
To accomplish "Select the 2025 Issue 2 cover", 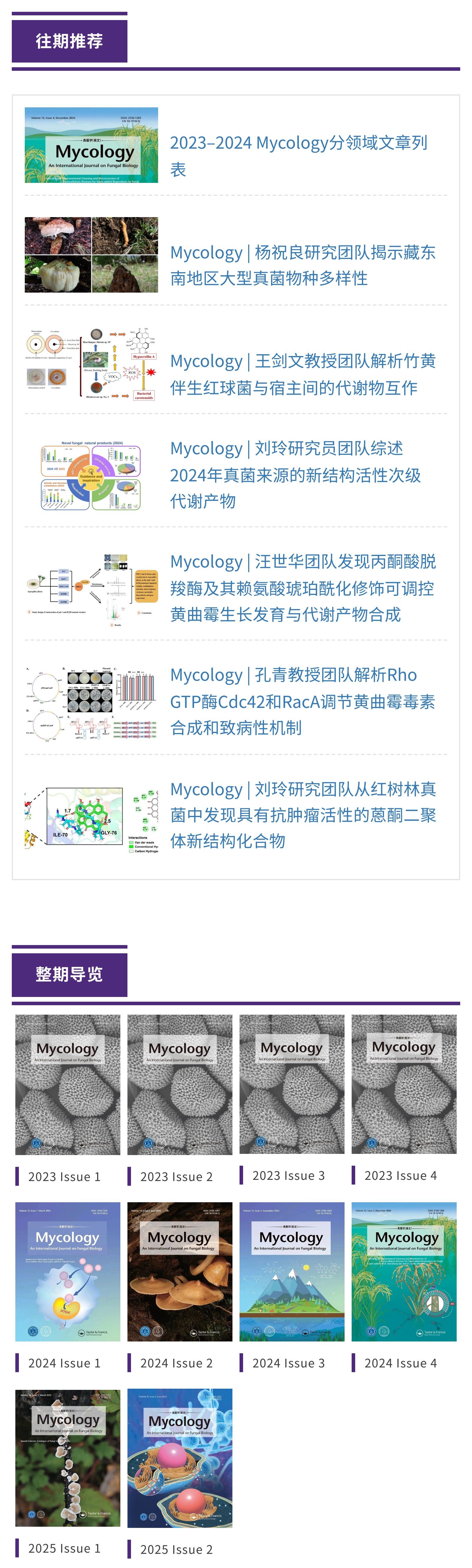I will pos(180,1458).
